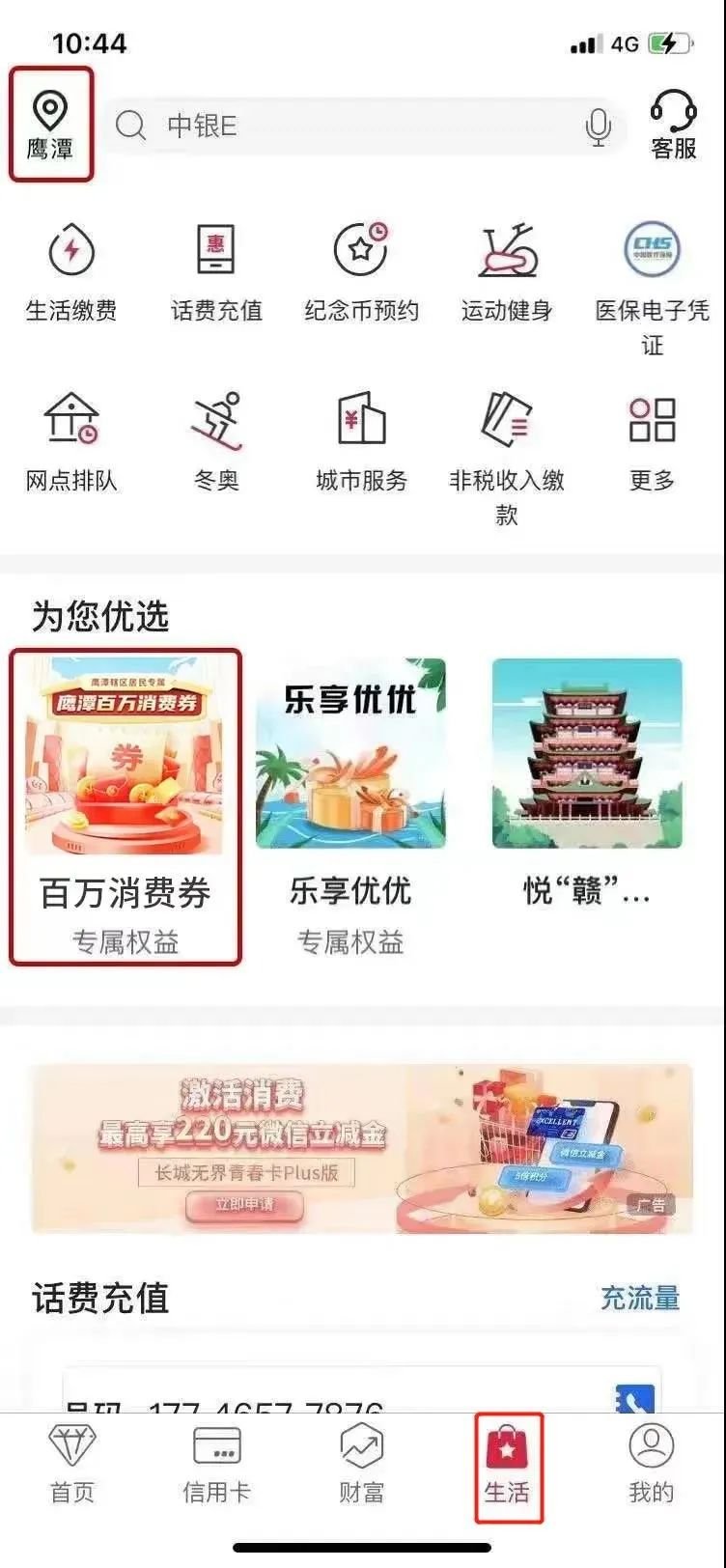Start voice search with the microphone
Image resolution: width=726 pixels, height=1568 pixels.
598,126
